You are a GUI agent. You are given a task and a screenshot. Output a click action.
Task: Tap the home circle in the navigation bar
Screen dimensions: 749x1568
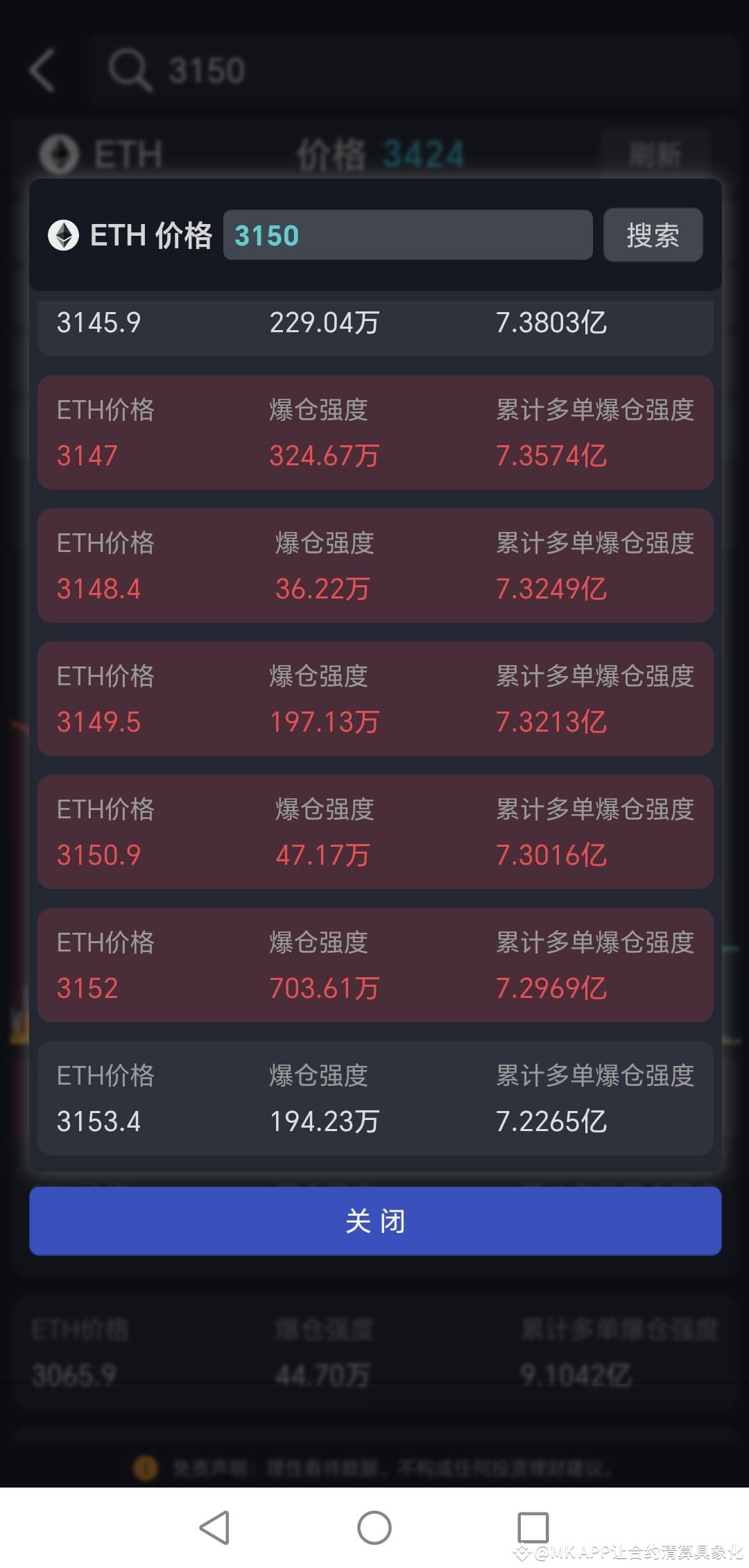[374, 1526]
